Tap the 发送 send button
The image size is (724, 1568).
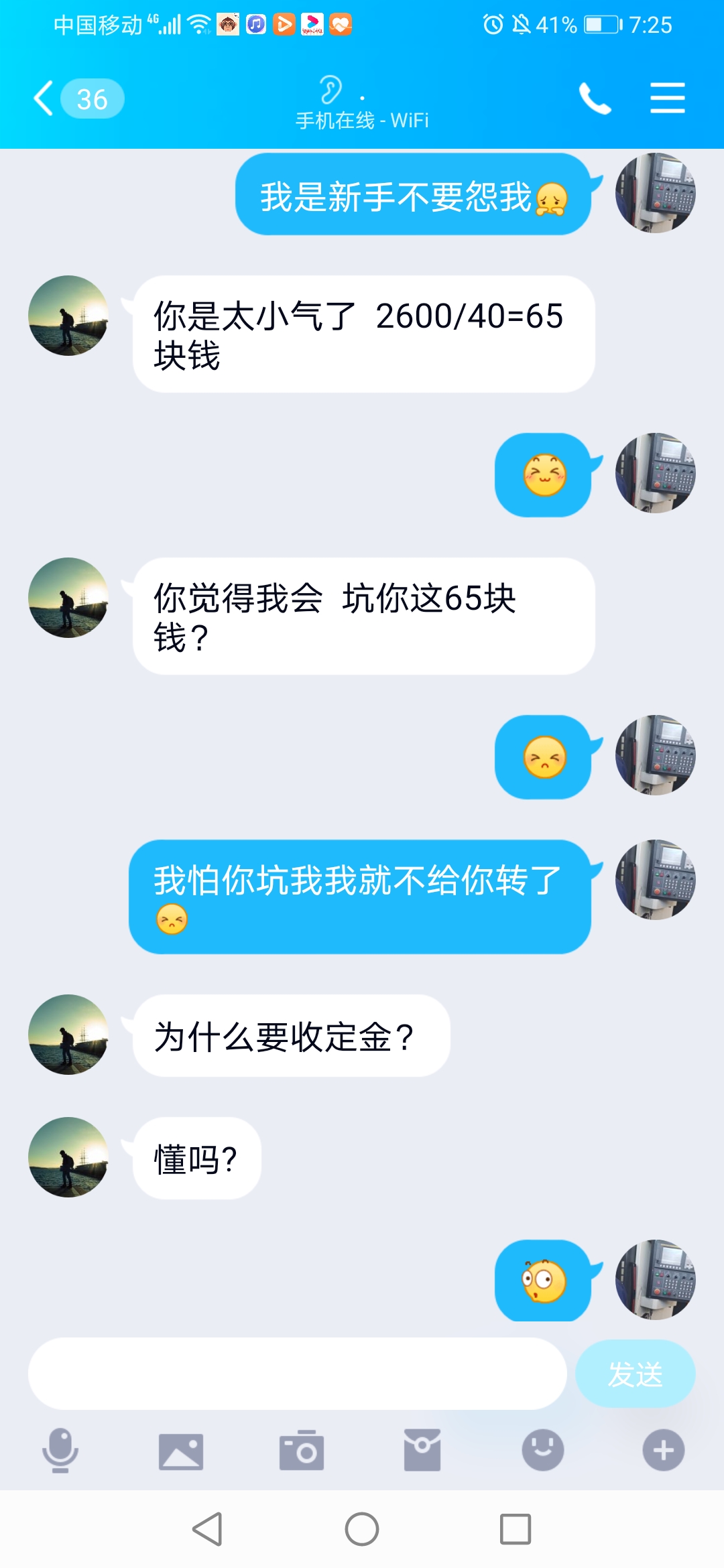635,1374
